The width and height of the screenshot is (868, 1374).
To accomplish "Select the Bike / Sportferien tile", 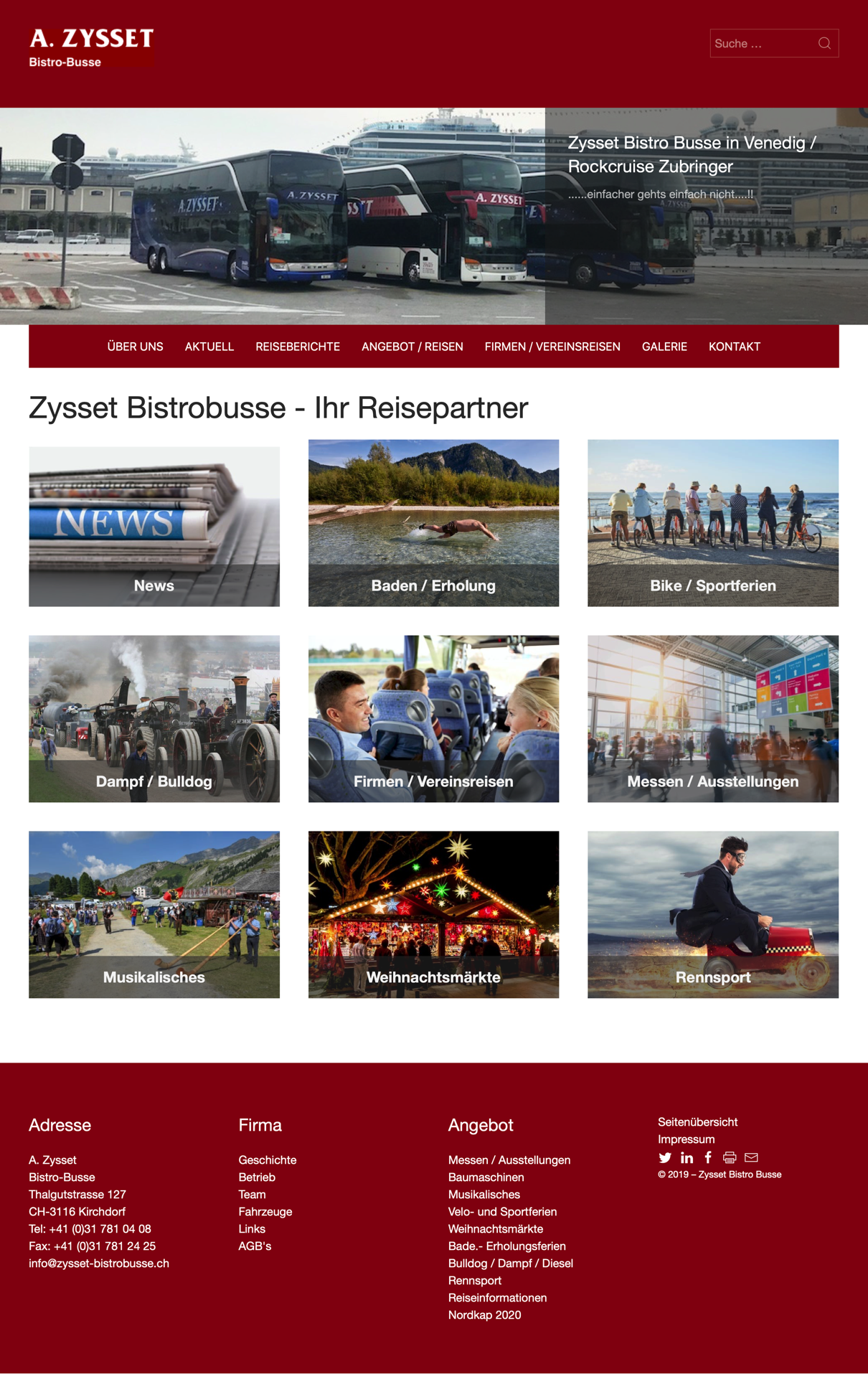I will 712,522.
